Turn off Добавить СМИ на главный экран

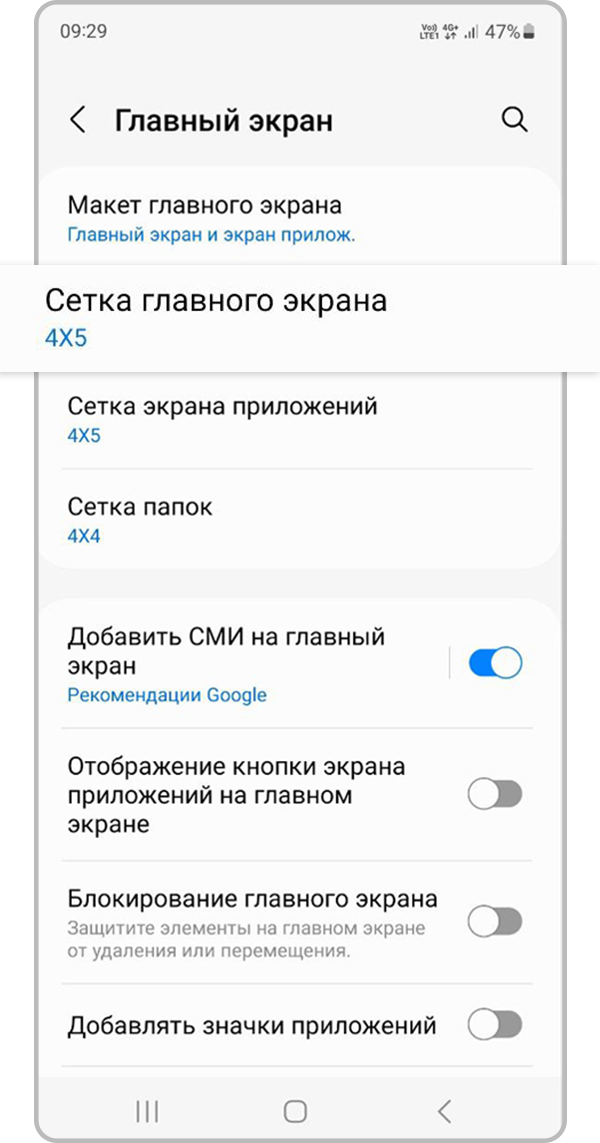click(x=495, y=663)
